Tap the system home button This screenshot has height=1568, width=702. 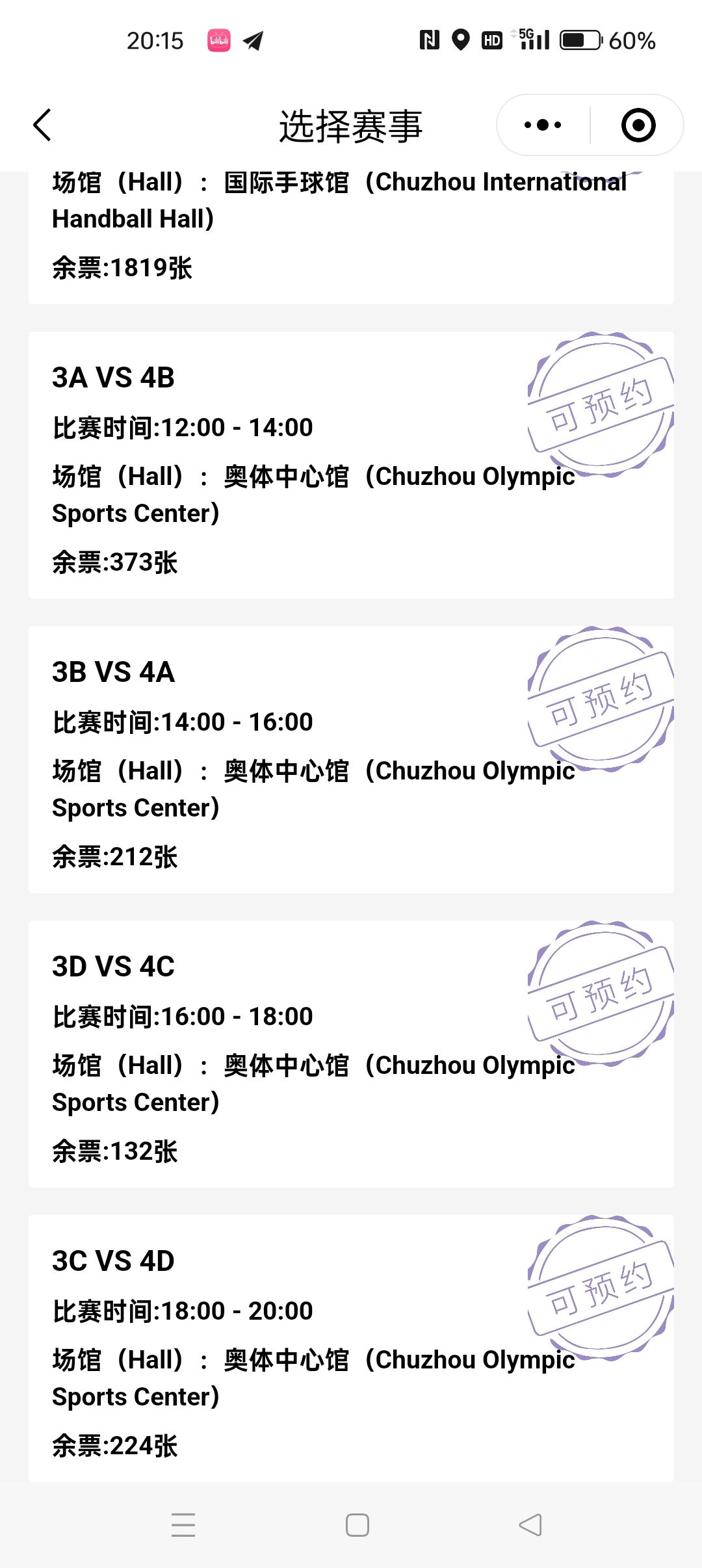click(357, 1524)
